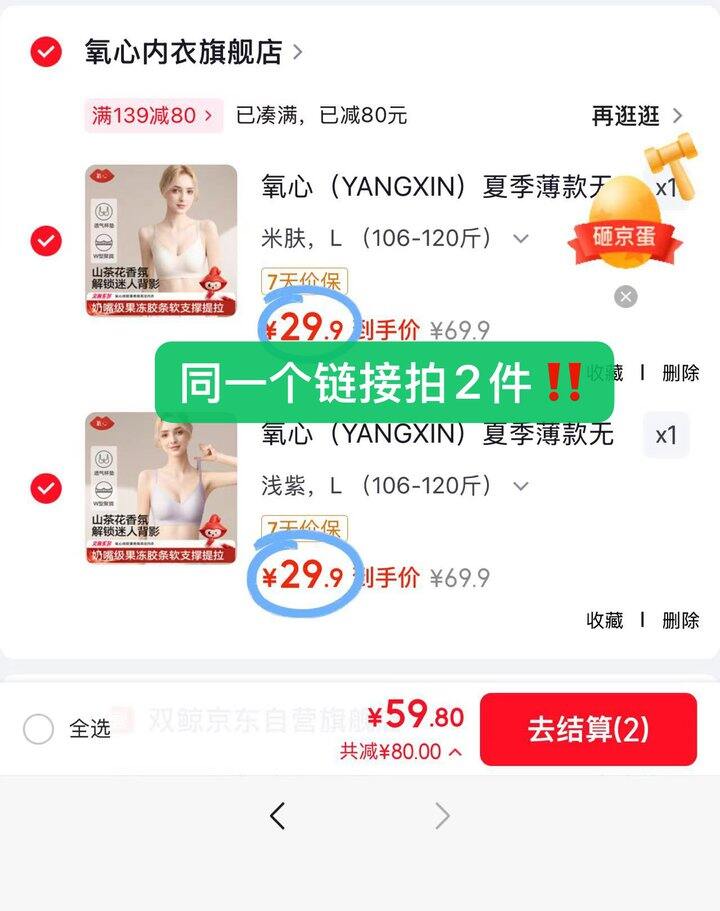Expand the 米肤, L size options
The image size is (720, 911).
point(519,239)
